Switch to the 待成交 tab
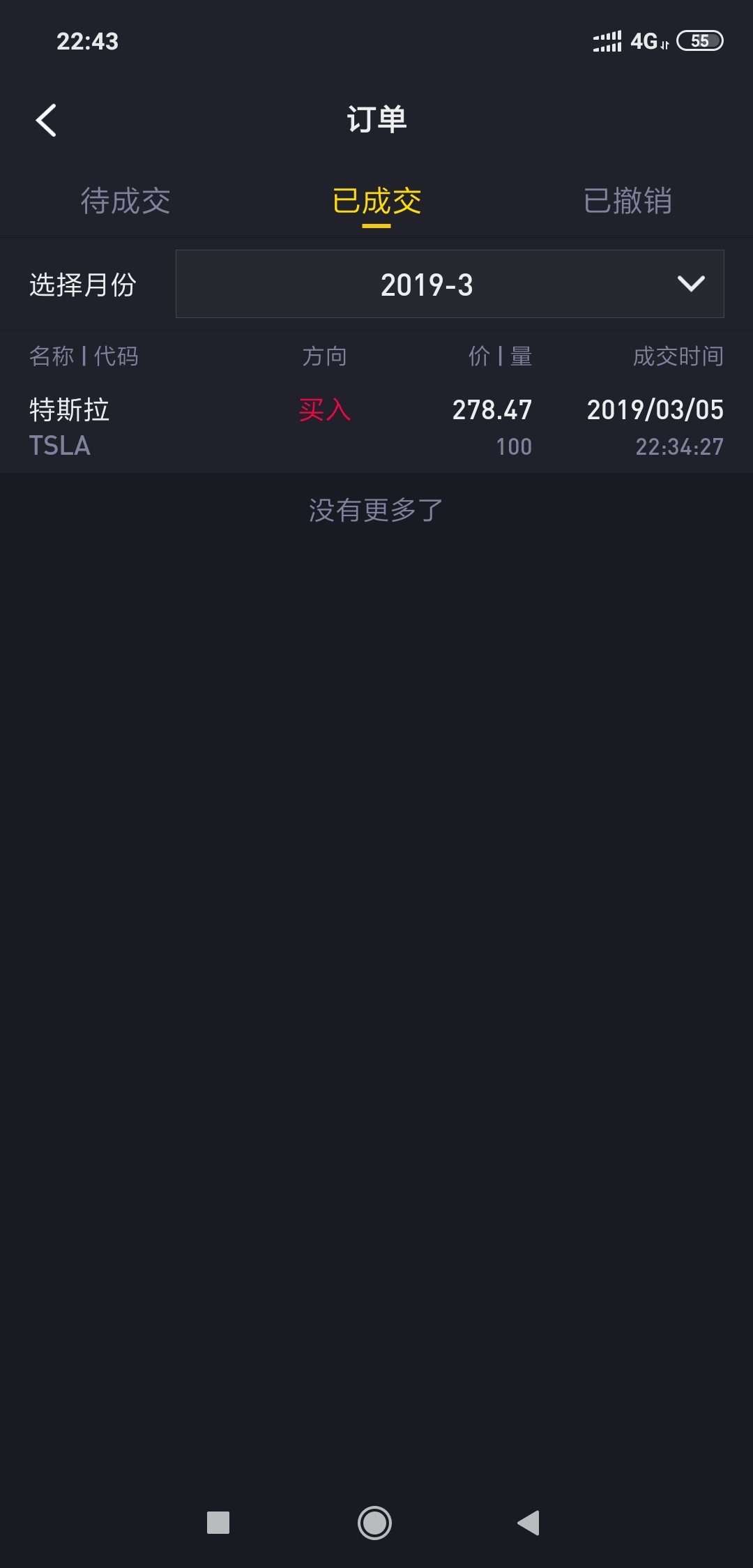This screenshot has width=753, height=1568. (x=125, y=201)
